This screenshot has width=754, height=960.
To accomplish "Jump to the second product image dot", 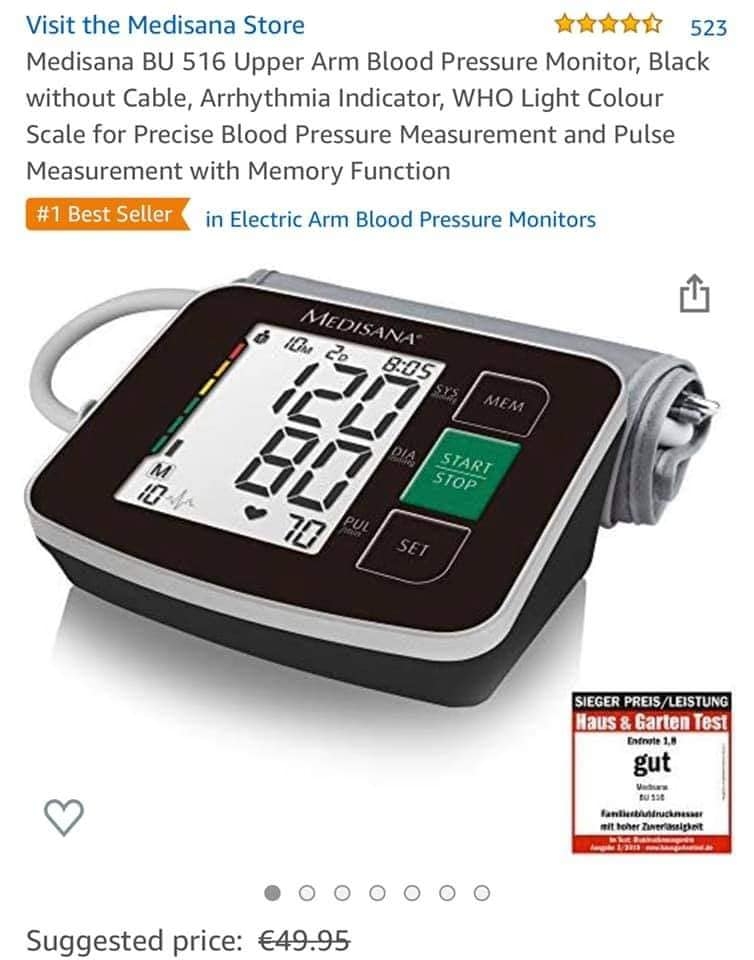I will [307, 892].
